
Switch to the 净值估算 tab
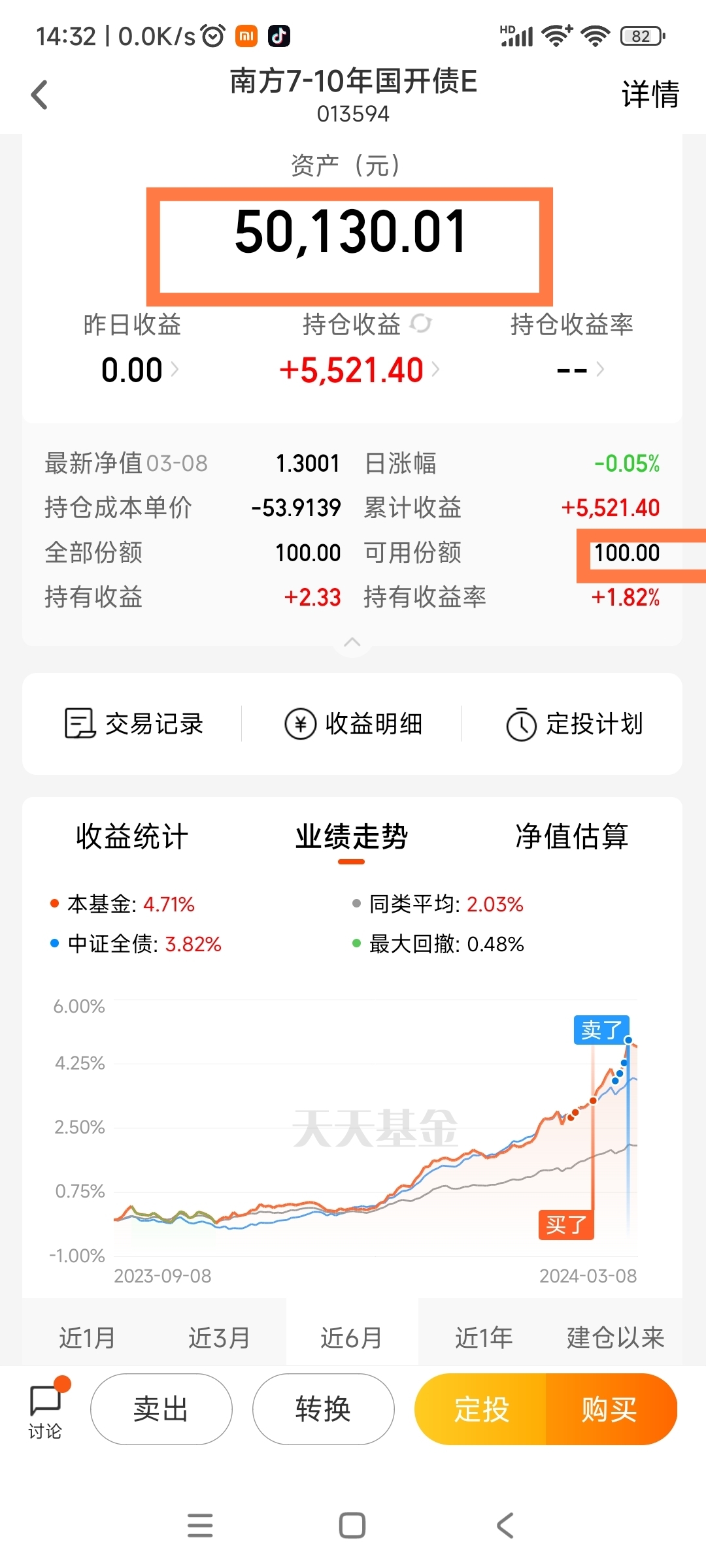572,837
